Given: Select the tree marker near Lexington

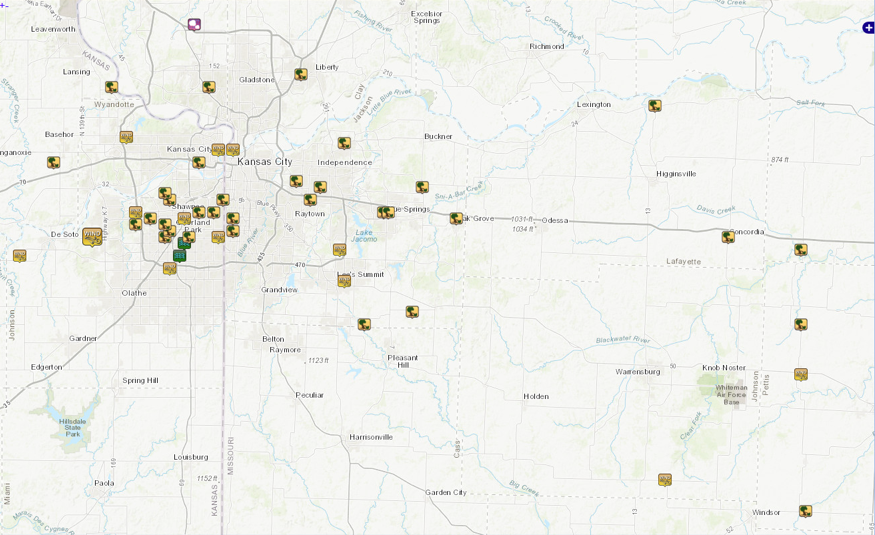Looking at the screenshot, I should 654,105.
